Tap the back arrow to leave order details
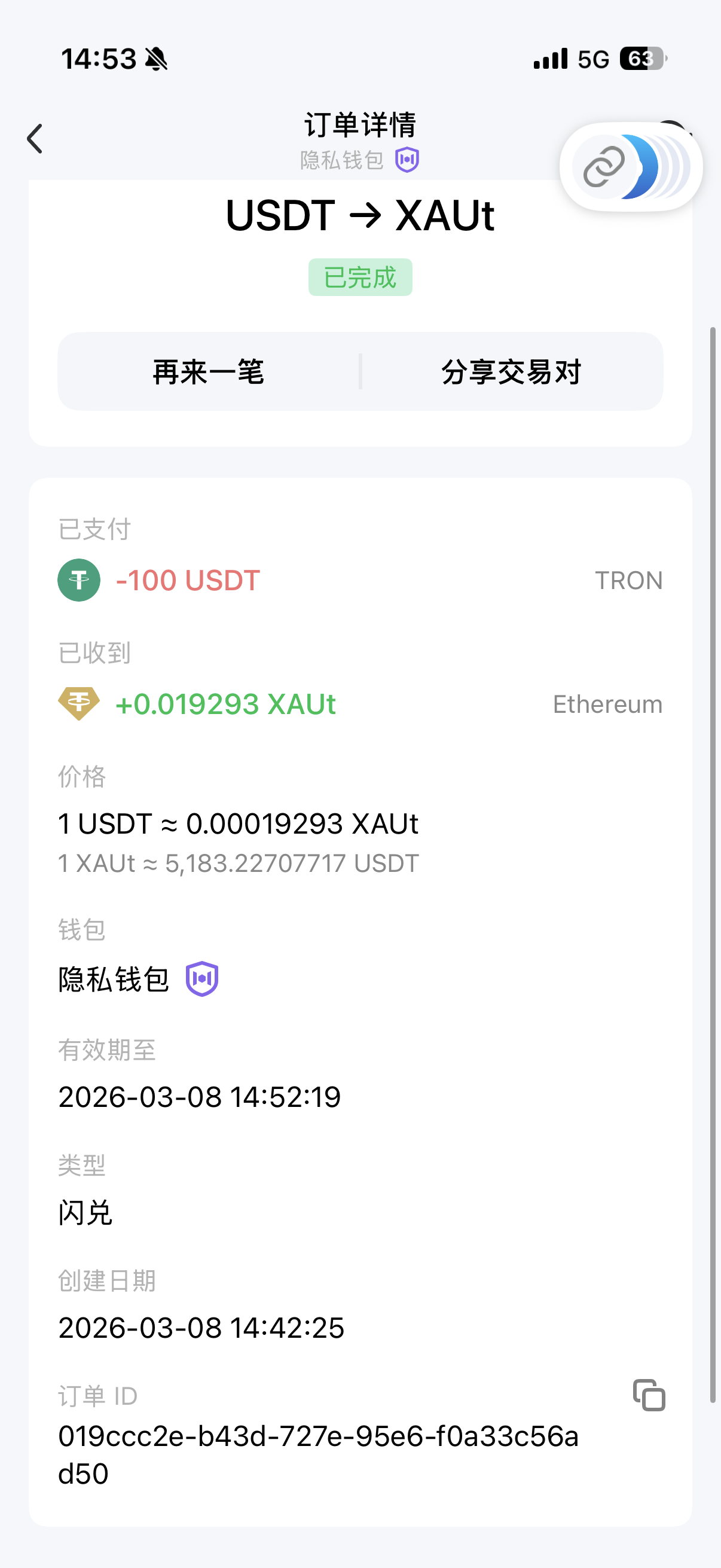Screen dimensions: 721x1568 coord(35,138)
